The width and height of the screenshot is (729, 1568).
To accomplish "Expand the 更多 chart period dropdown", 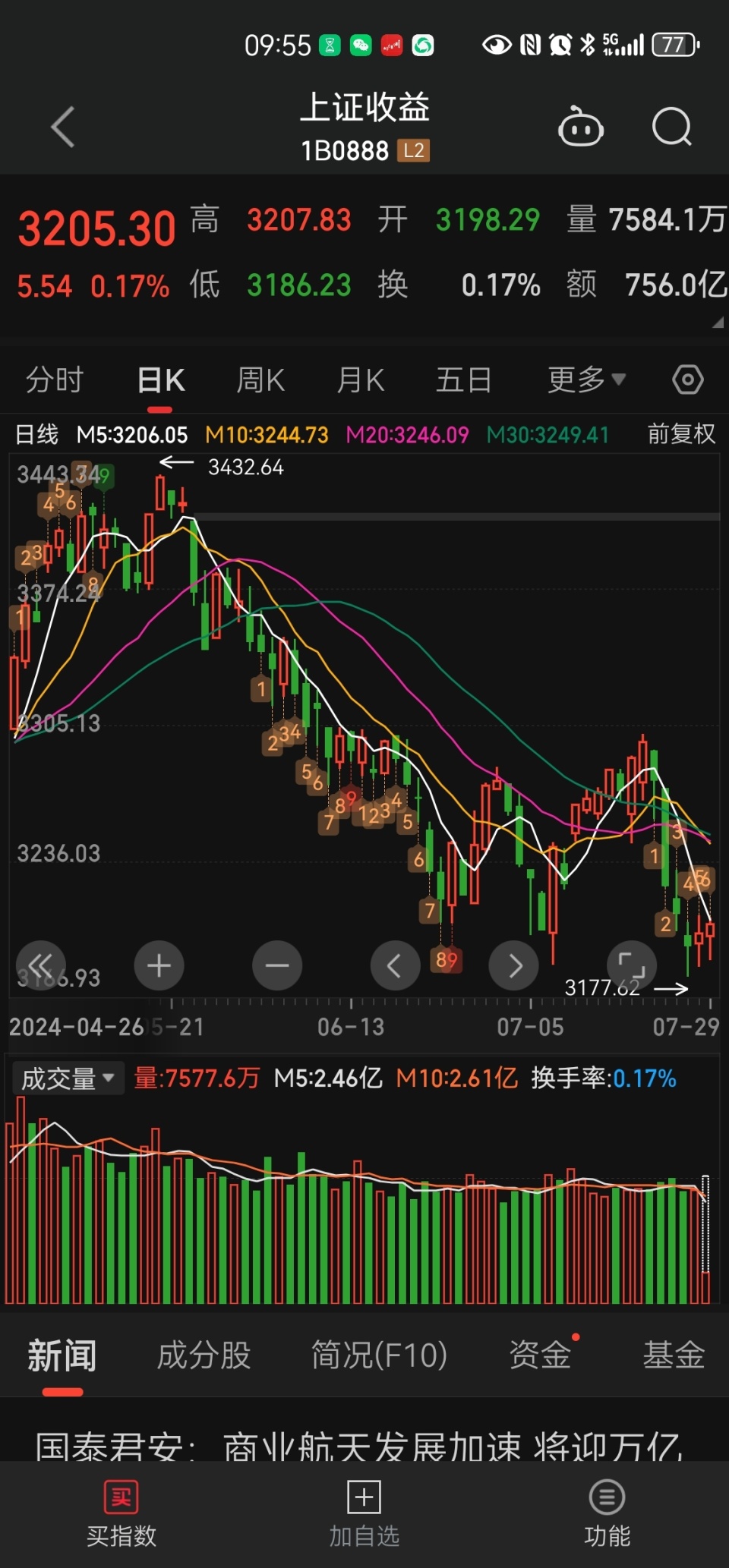I will 586,379.
